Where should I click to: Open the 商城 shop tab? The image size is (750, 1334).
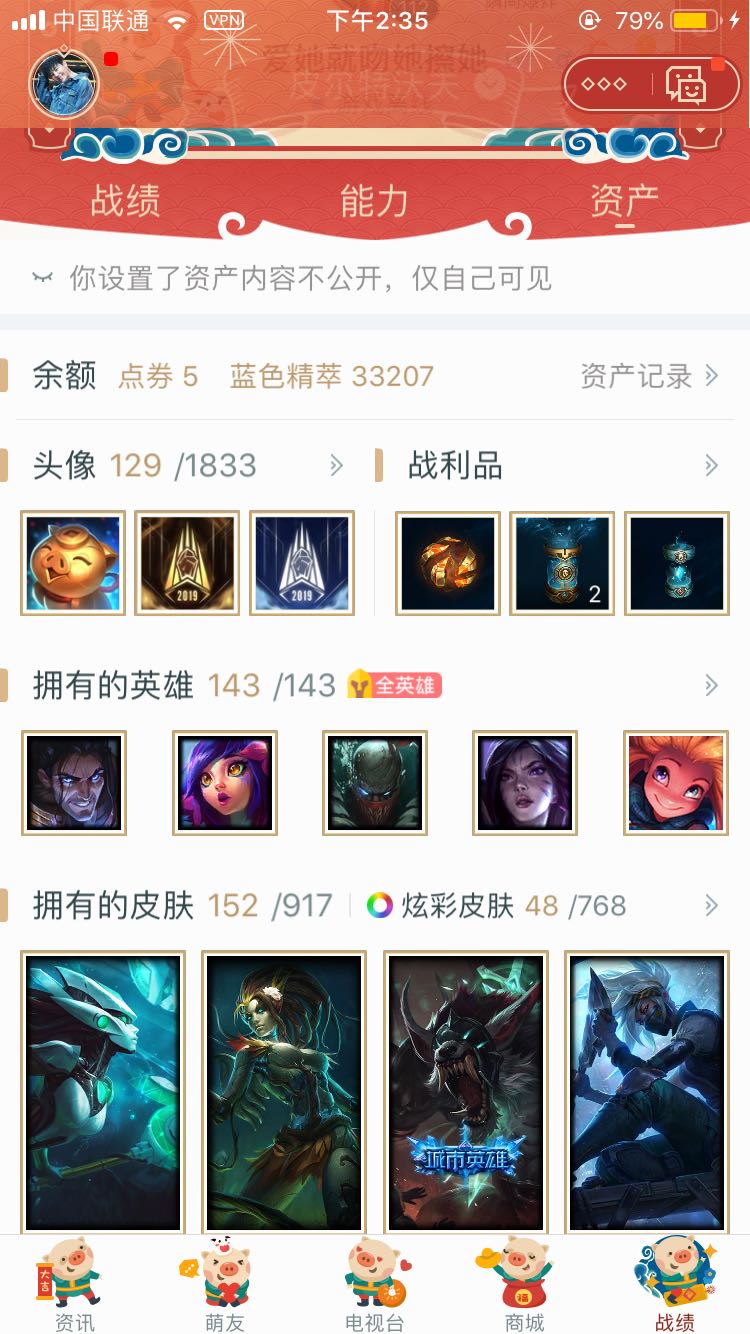pyautogui.click(x=524, y=1285)
